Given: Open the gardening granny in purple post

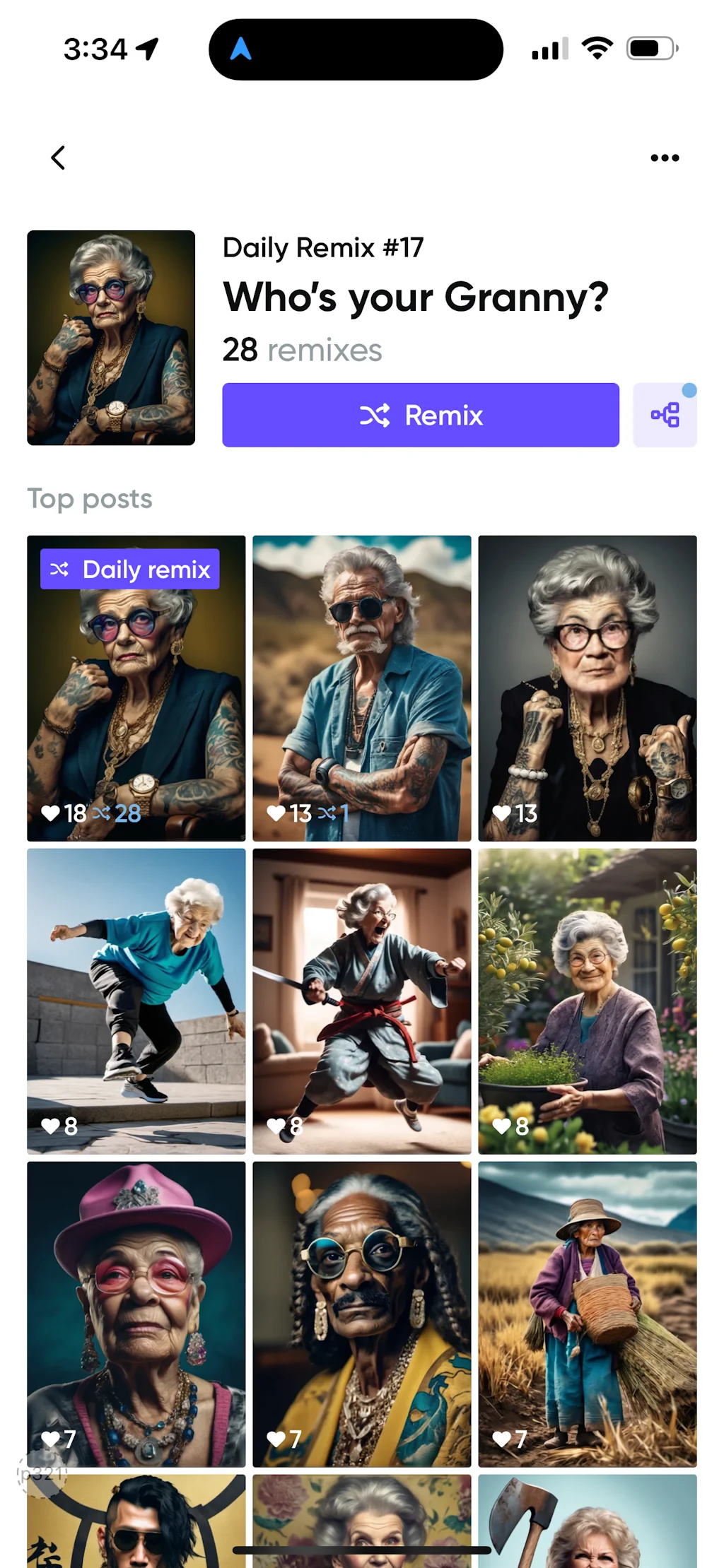Looking at the screenshot, I should coord(587,1001).
